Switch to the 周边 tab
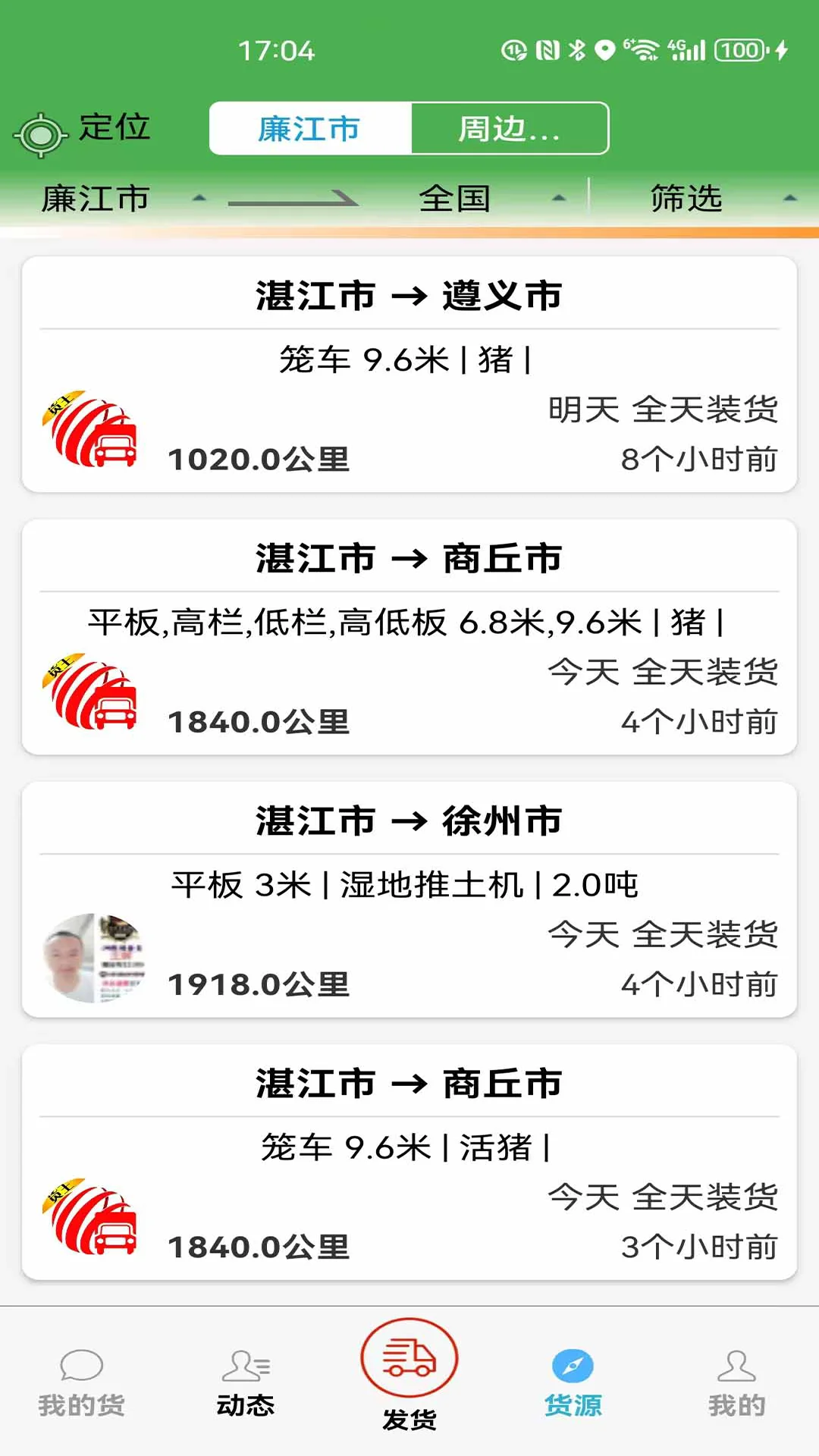 pyautogui.click(x=510, y=129)
